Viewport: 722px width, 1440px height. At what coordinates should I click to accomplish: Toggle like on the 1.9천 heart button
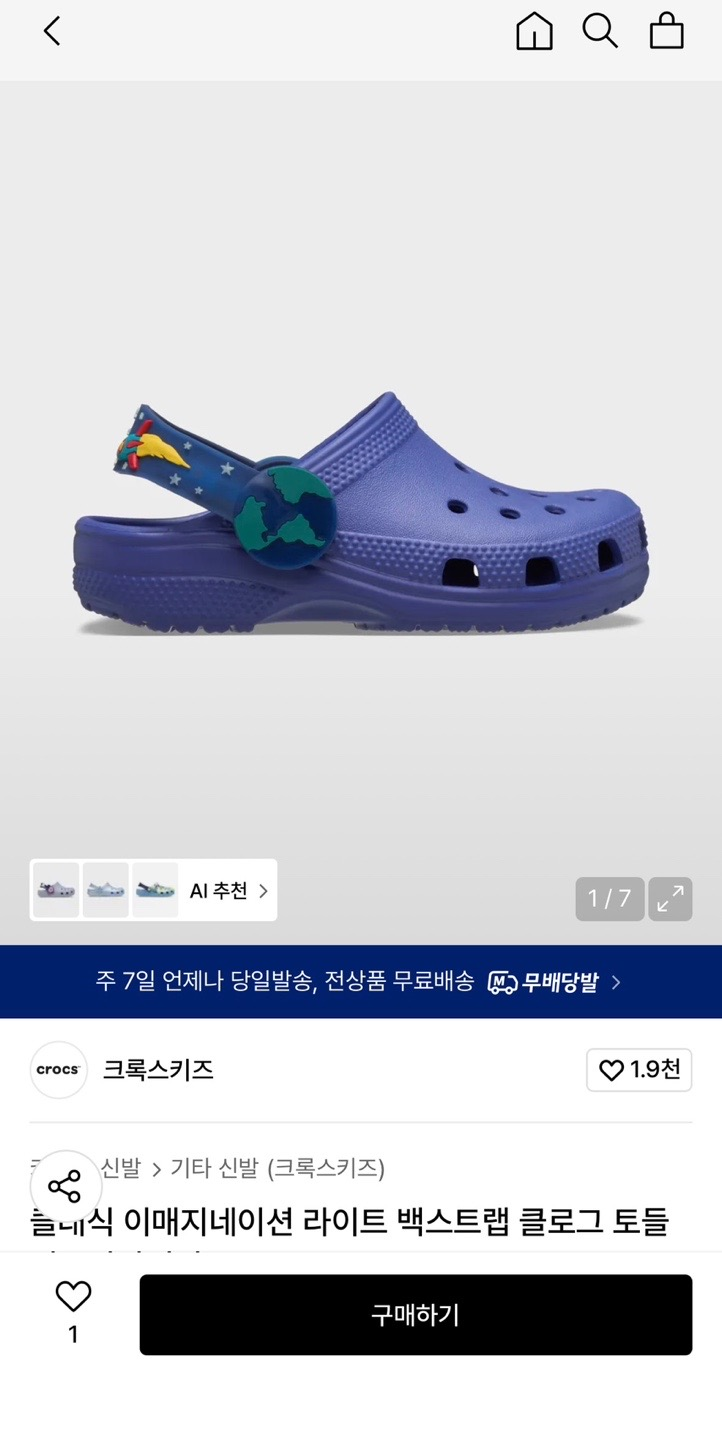[x=639, y=1069]
